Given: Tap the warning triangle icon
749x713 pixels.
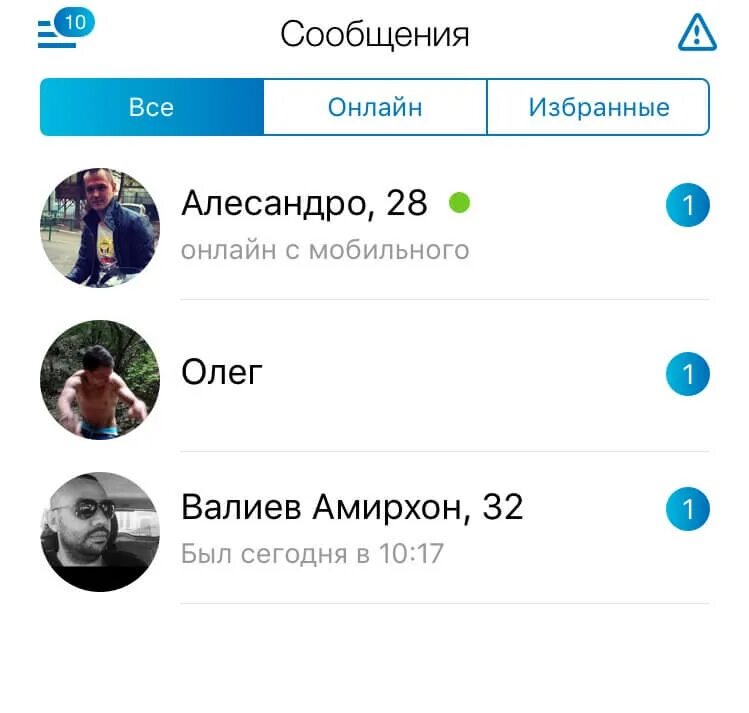Looking at the screenshot, I should [x=696, y=35].
